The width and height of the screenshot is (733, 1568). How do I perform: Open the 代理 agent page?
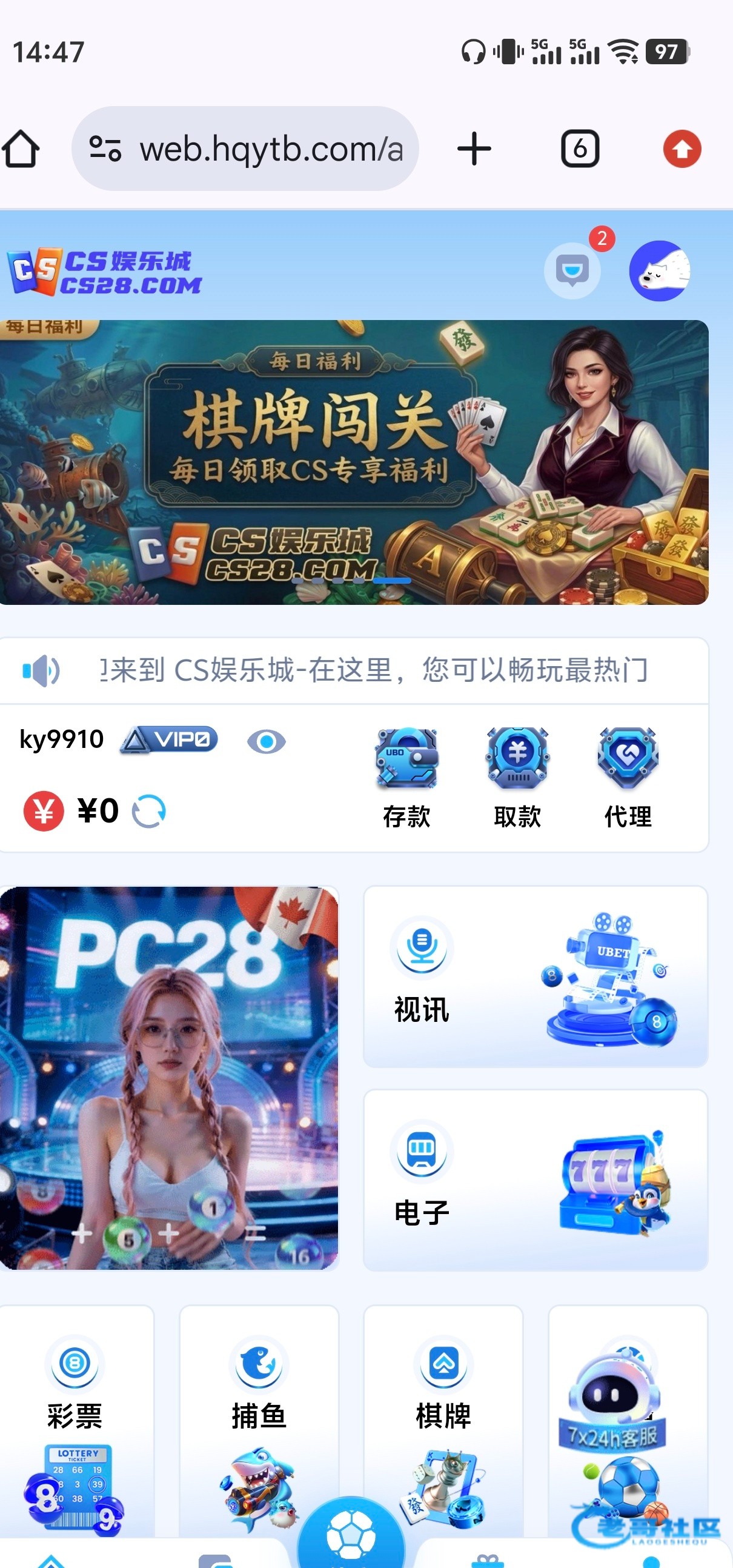pos(628,778)
